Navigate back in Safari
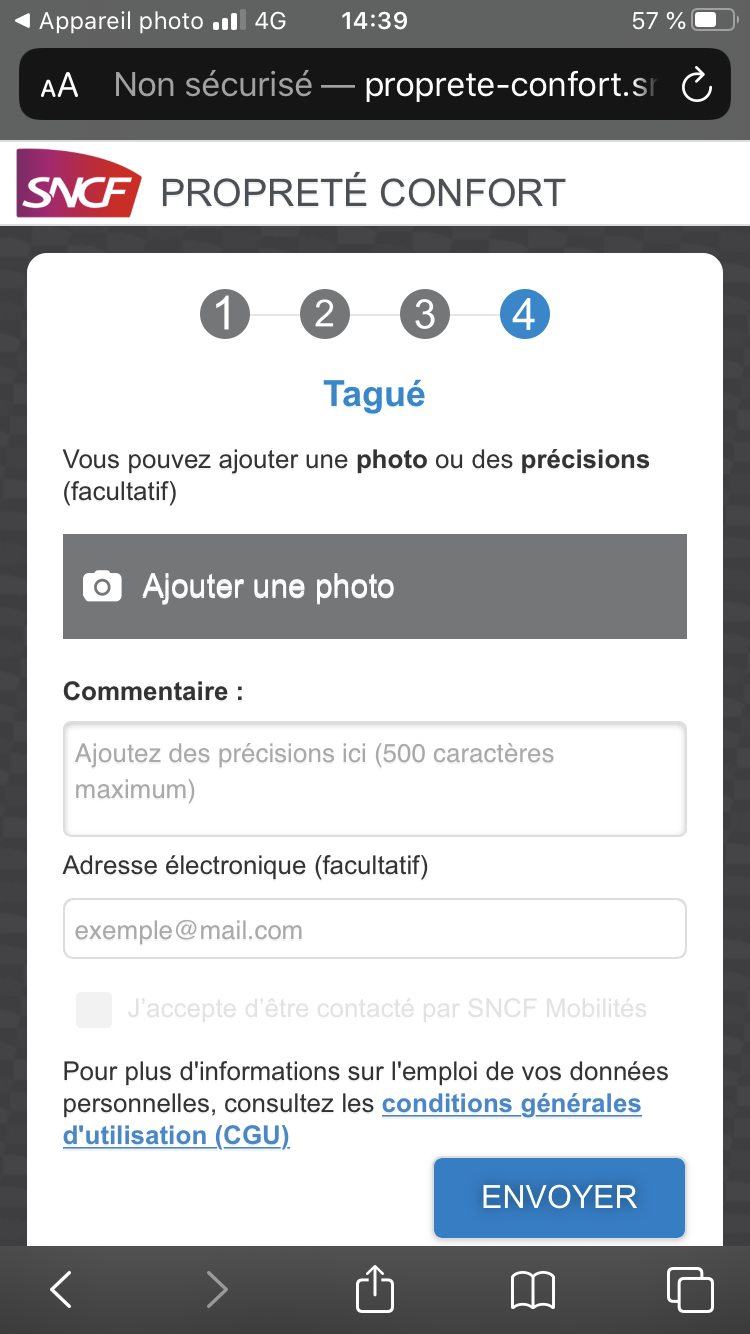This screenshot has width=750, height=1334. pos(61,1289)
